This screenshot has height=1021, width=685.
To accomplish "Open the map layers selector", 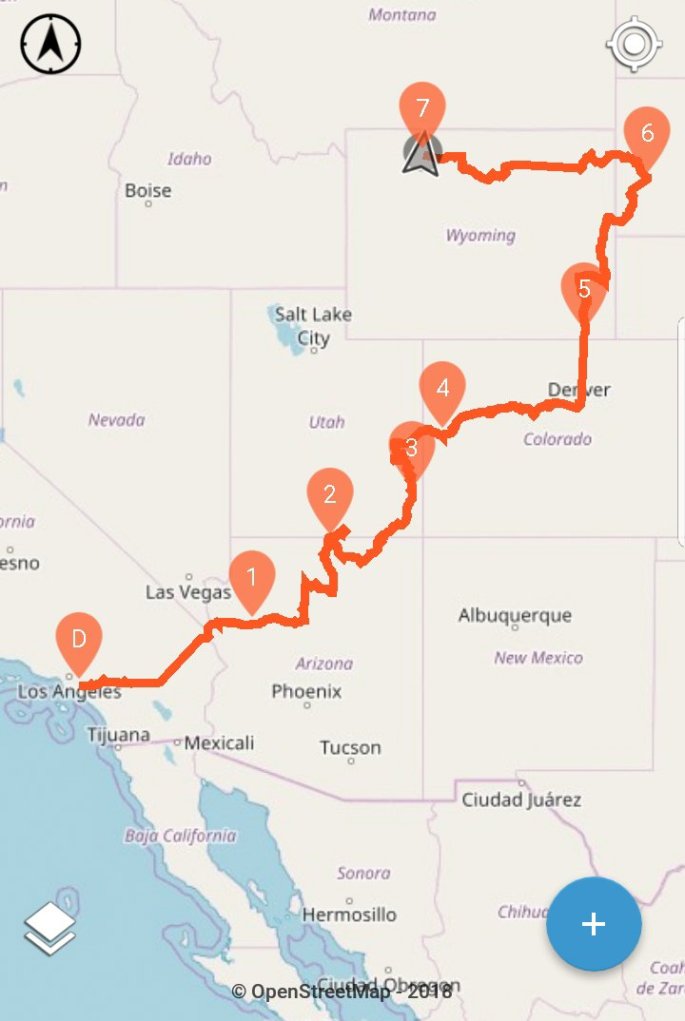I will click(50, 929).
